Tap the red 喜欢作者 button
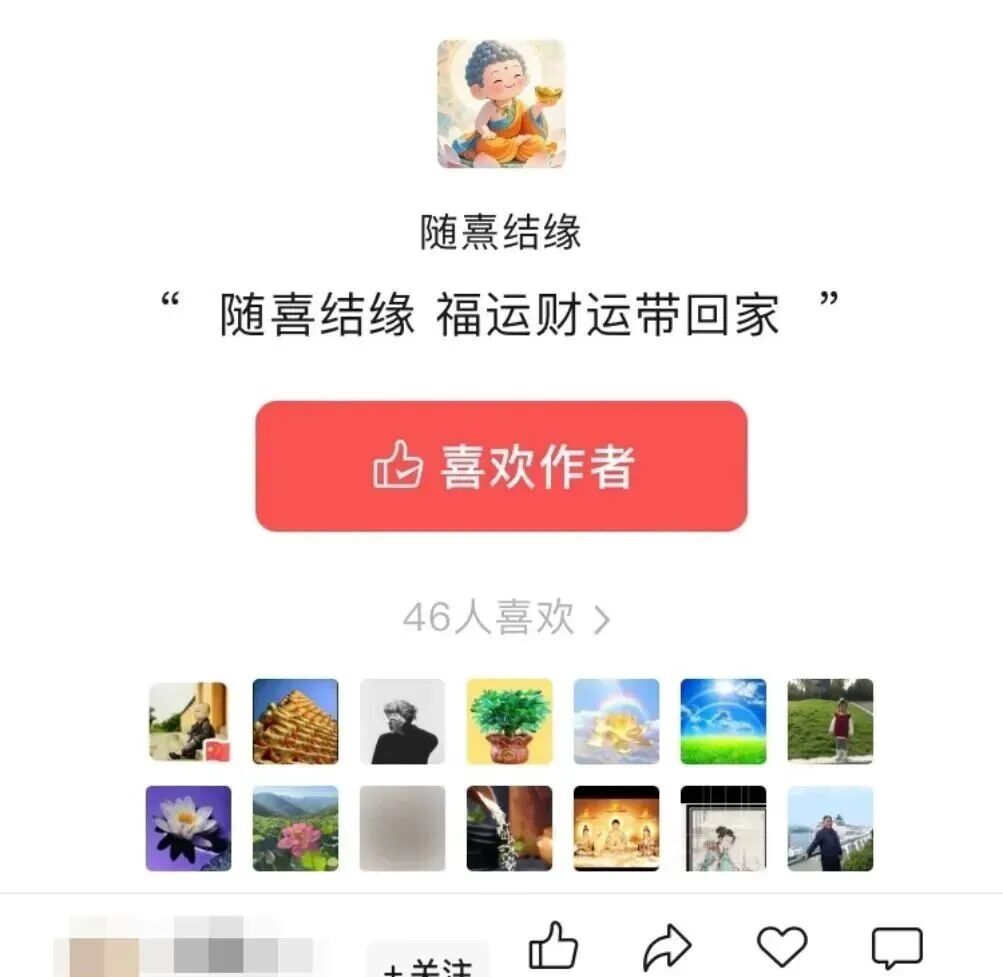Viewport: 1003px width, 977px height. point(501,466)
